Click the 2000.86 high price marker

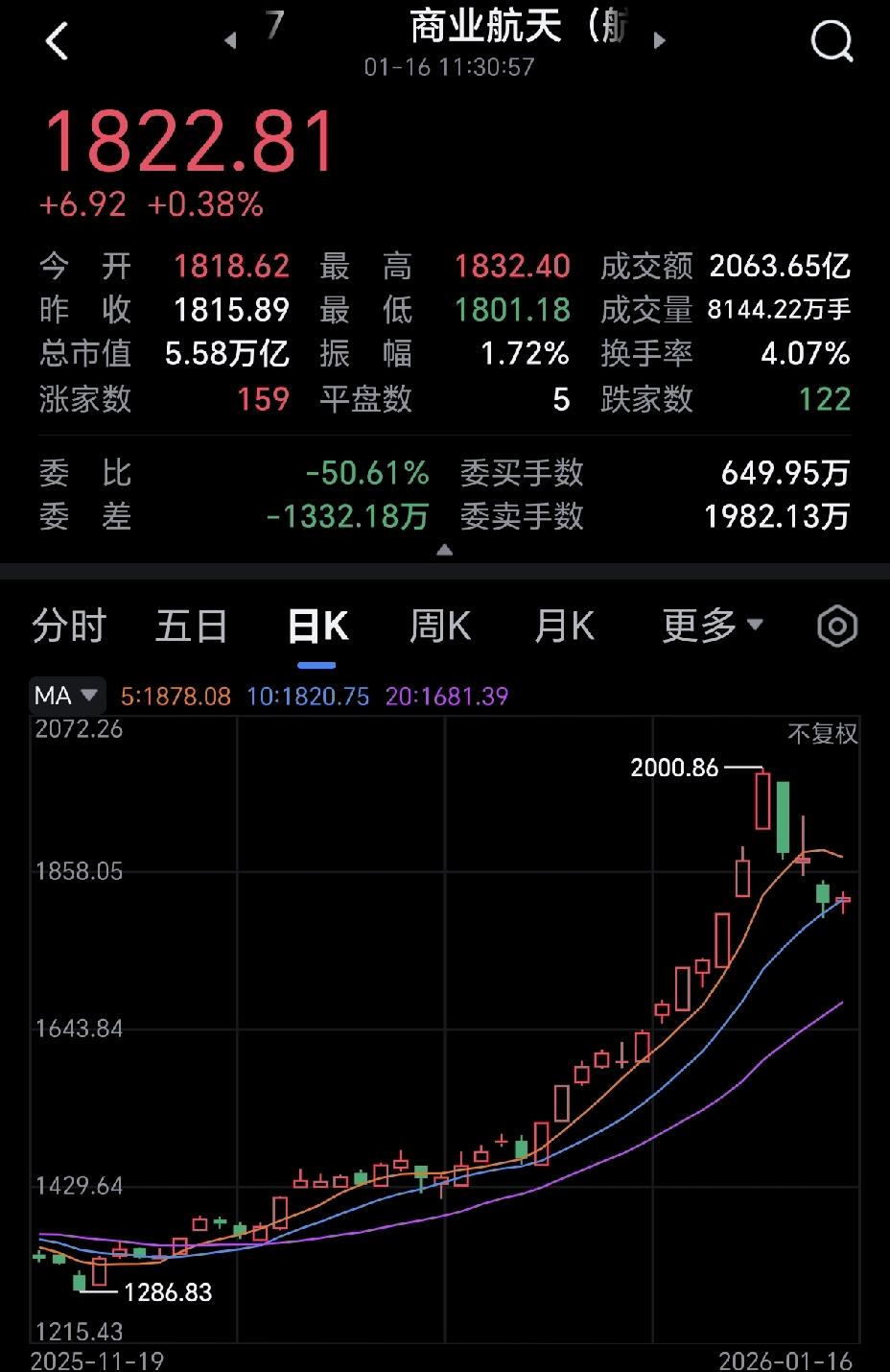[674, 768]
